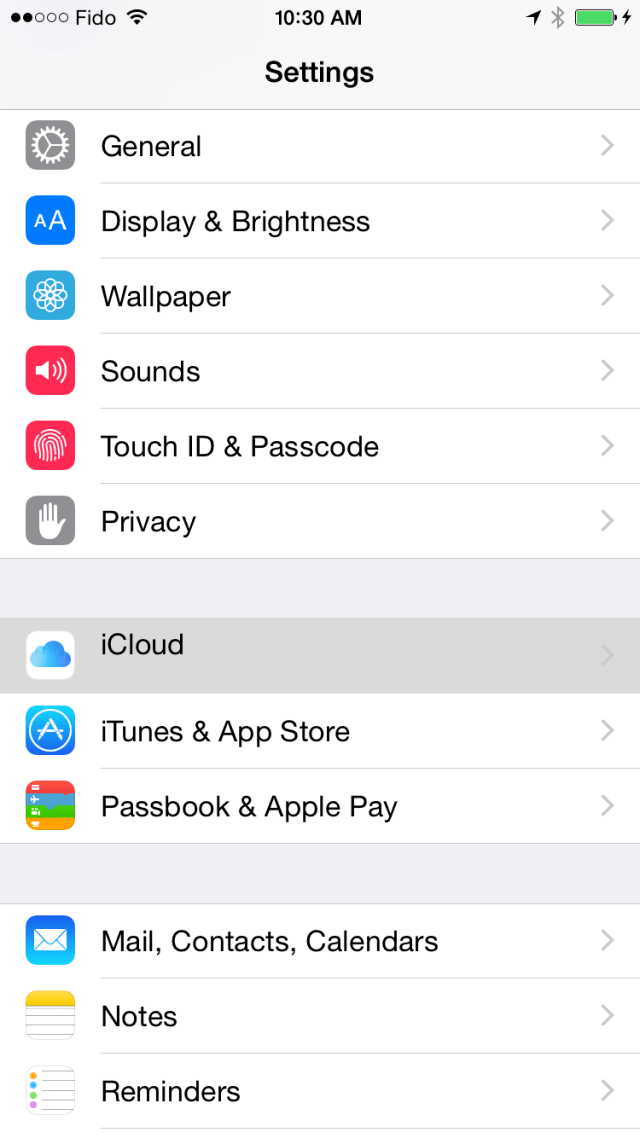This screenshot has height=1138, width=640.
Task: Open Passbook & Apple Pay
Action: coord(320,806)
